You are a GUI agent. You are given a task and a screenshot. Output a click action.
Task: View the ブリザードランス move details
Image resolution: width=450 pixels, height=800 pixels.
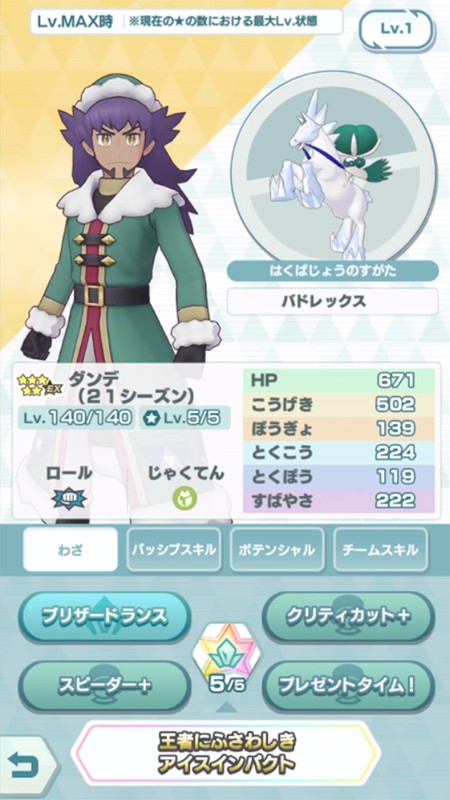pyautogui.click(x=105, y=618)
